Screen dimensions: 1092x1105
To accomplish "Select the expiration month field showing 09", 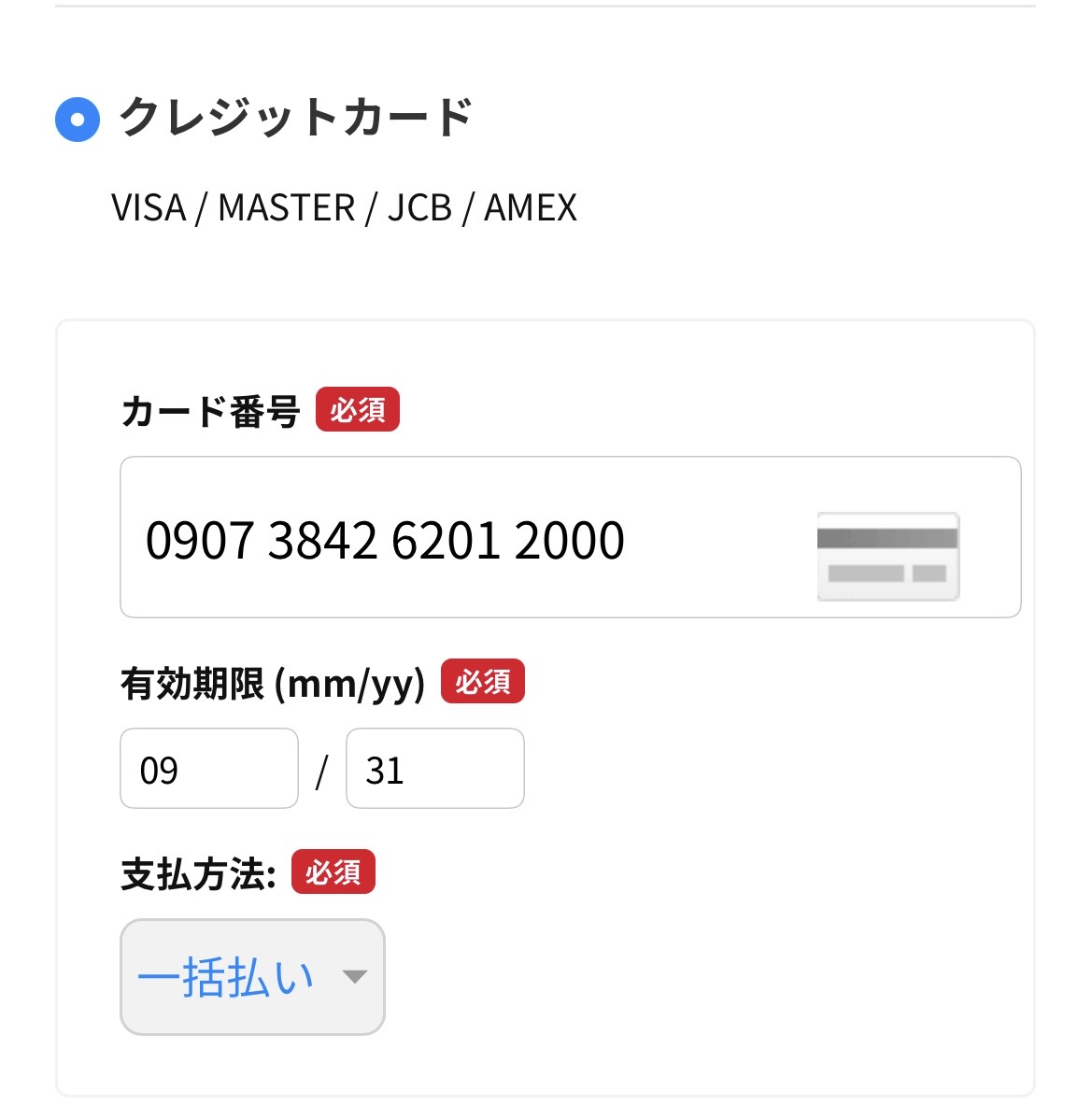I will (x=207, y=768).
